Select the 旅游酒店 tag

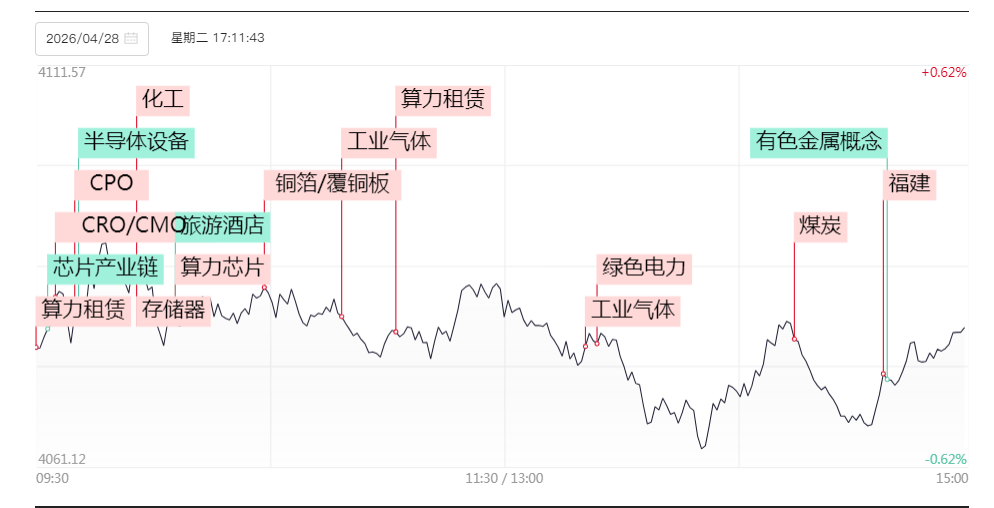click(x=223, y=226)
